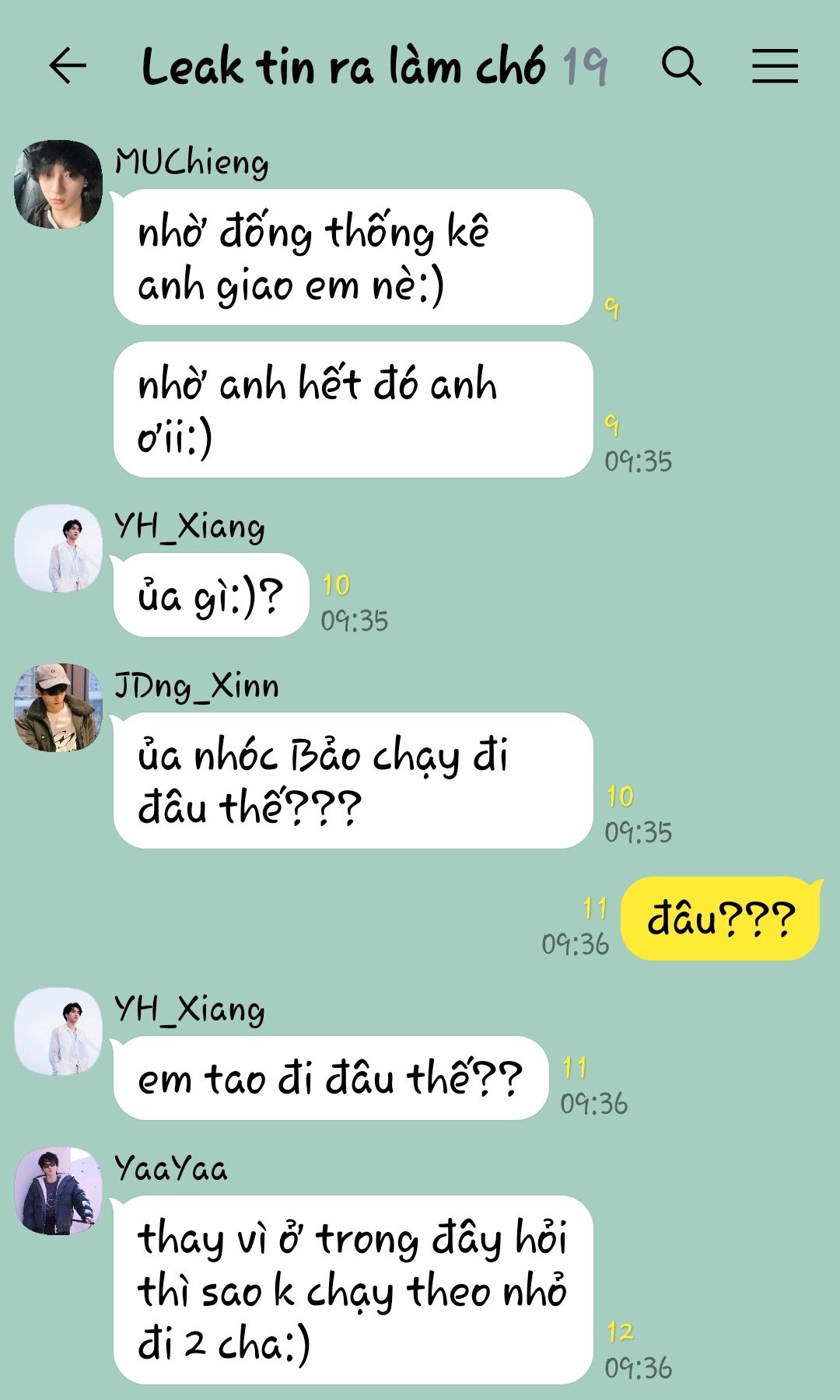840x1400 pixels.
Task: Search within this chat
Action: [682, 65]
